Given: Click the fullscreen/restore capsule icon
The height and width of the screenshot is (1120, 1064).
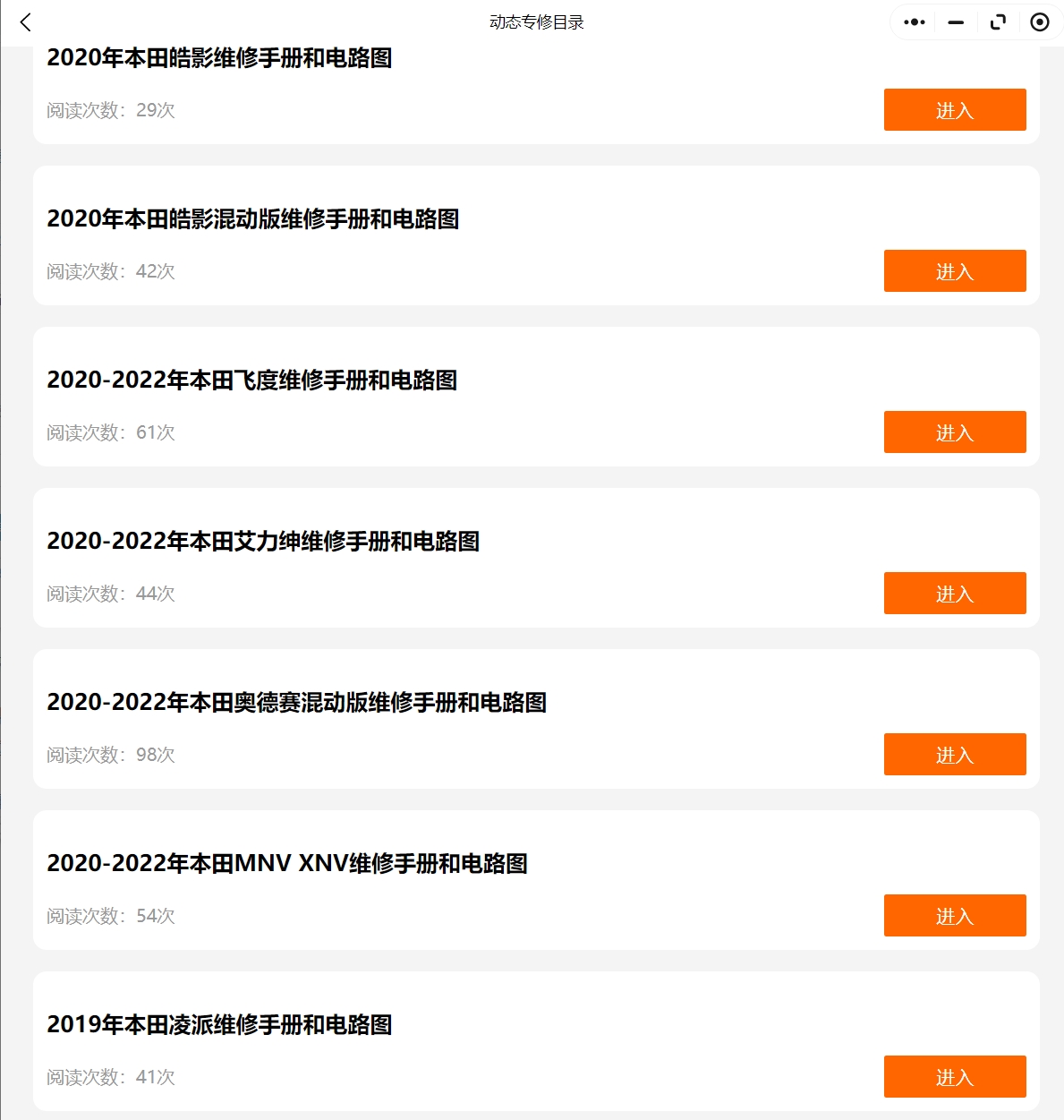Looking at the screenshot, I should tap(997, 21).
